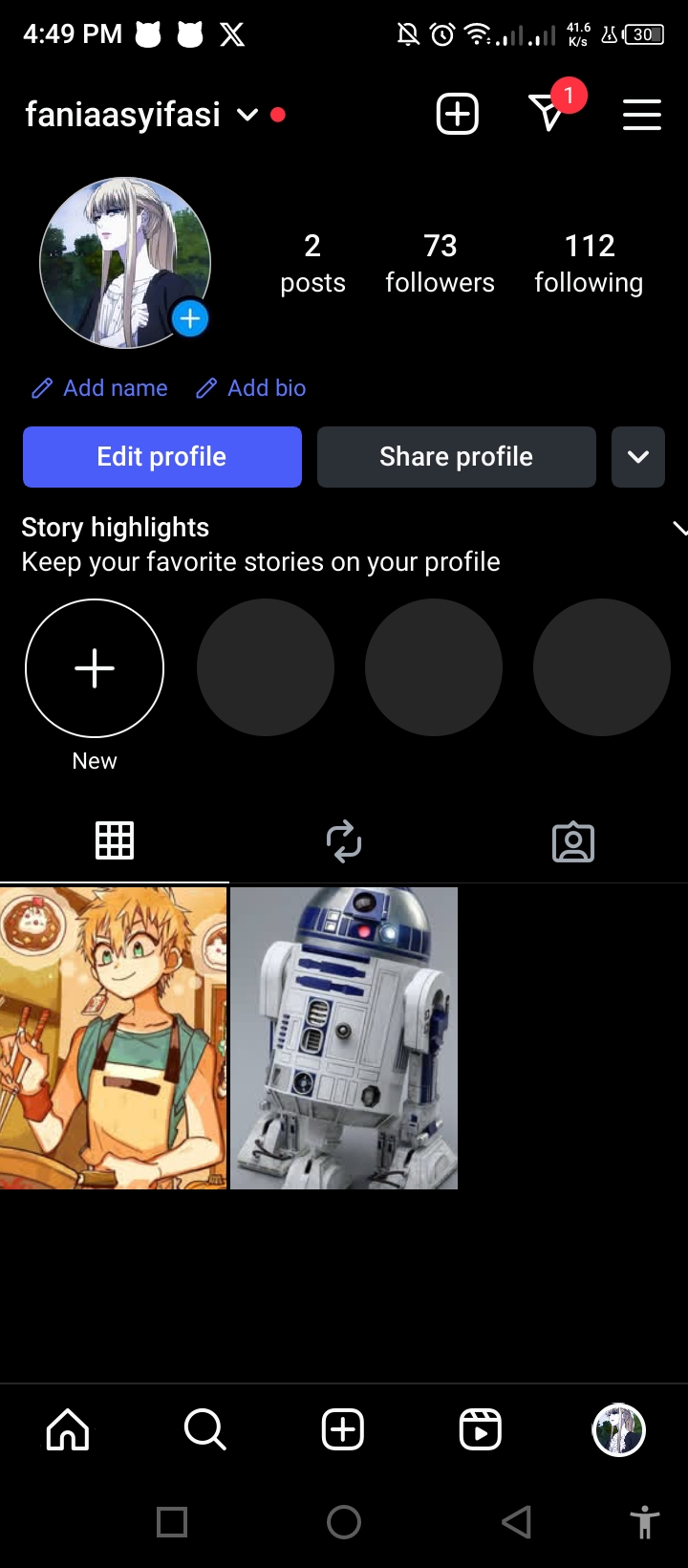Add a name to profile
Image resolution: width=688 pixels, height=1568 pixels.
pyautogui.click(x=100, y=388)
